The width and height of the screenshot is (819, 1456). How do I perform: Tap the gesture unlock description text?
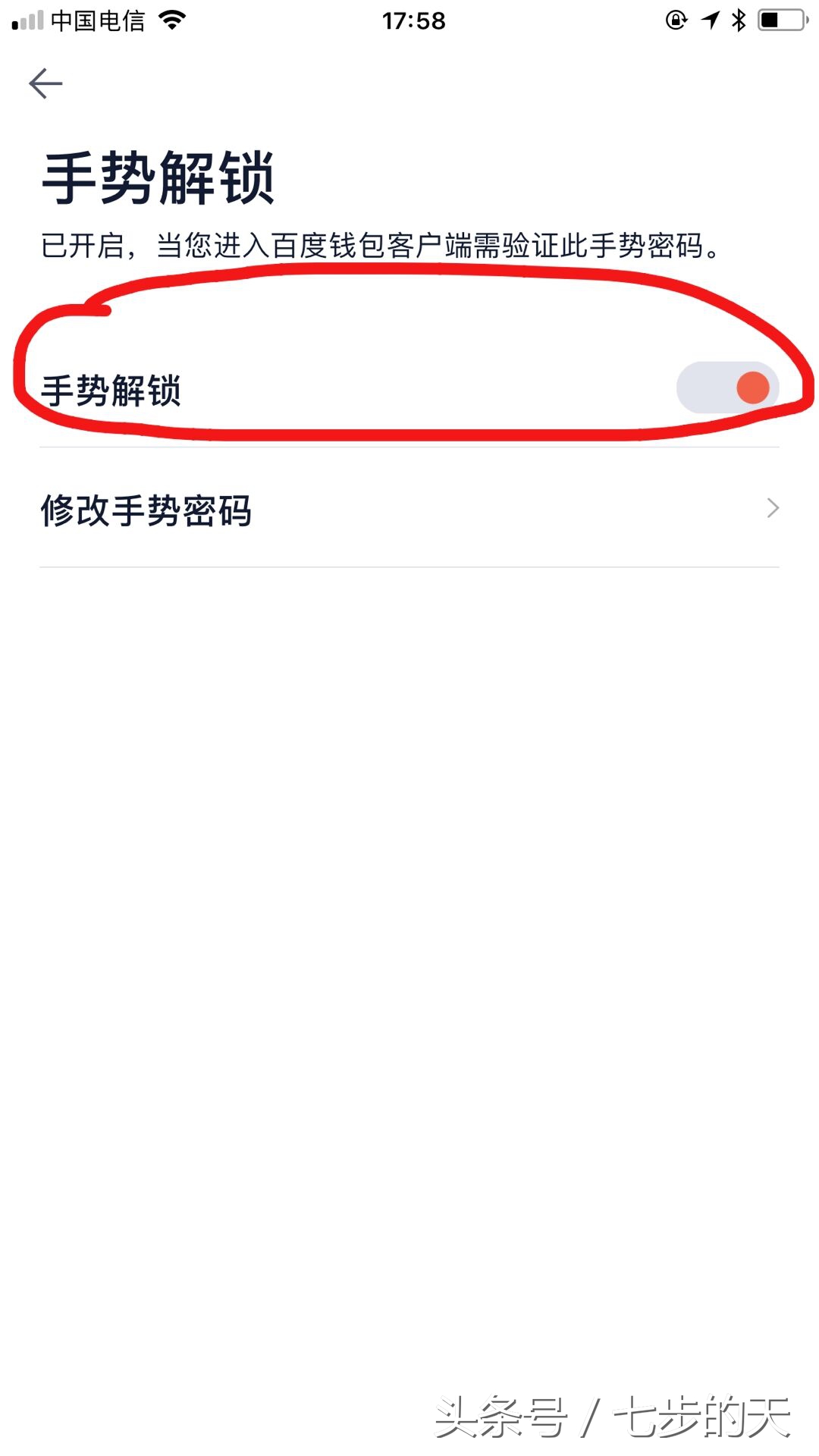[379, 246]
